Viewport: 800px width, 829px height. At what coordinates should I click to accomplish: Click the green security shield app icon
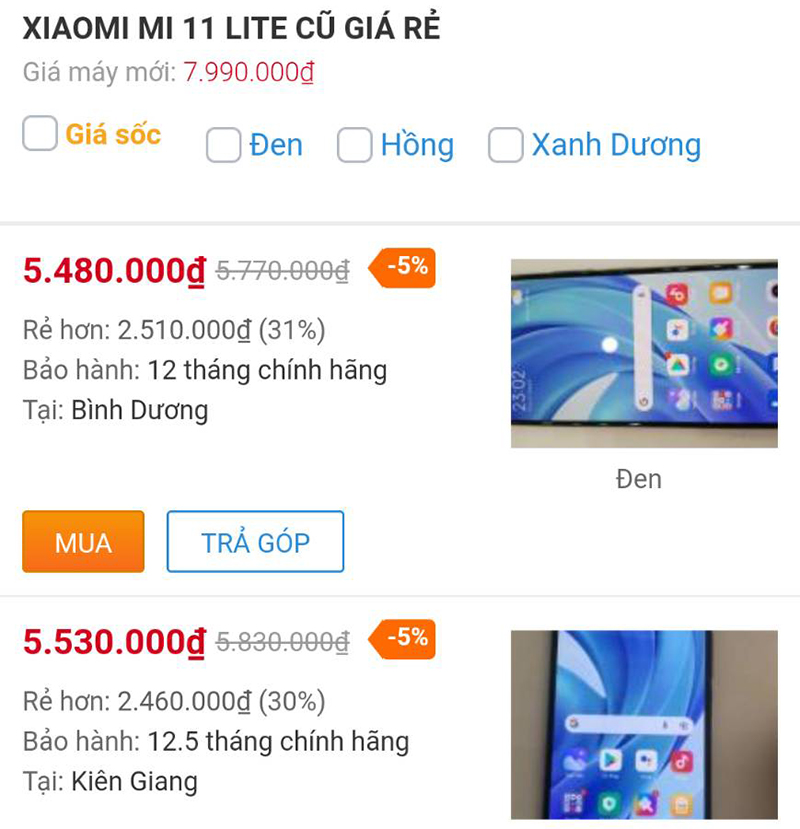609,801
